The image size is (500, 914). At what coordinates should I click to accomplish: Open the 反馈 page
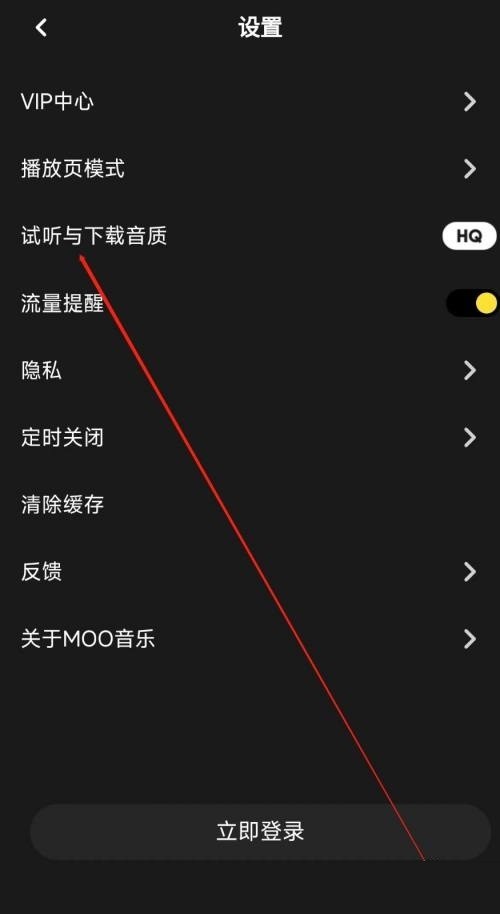tap(250, 572)
